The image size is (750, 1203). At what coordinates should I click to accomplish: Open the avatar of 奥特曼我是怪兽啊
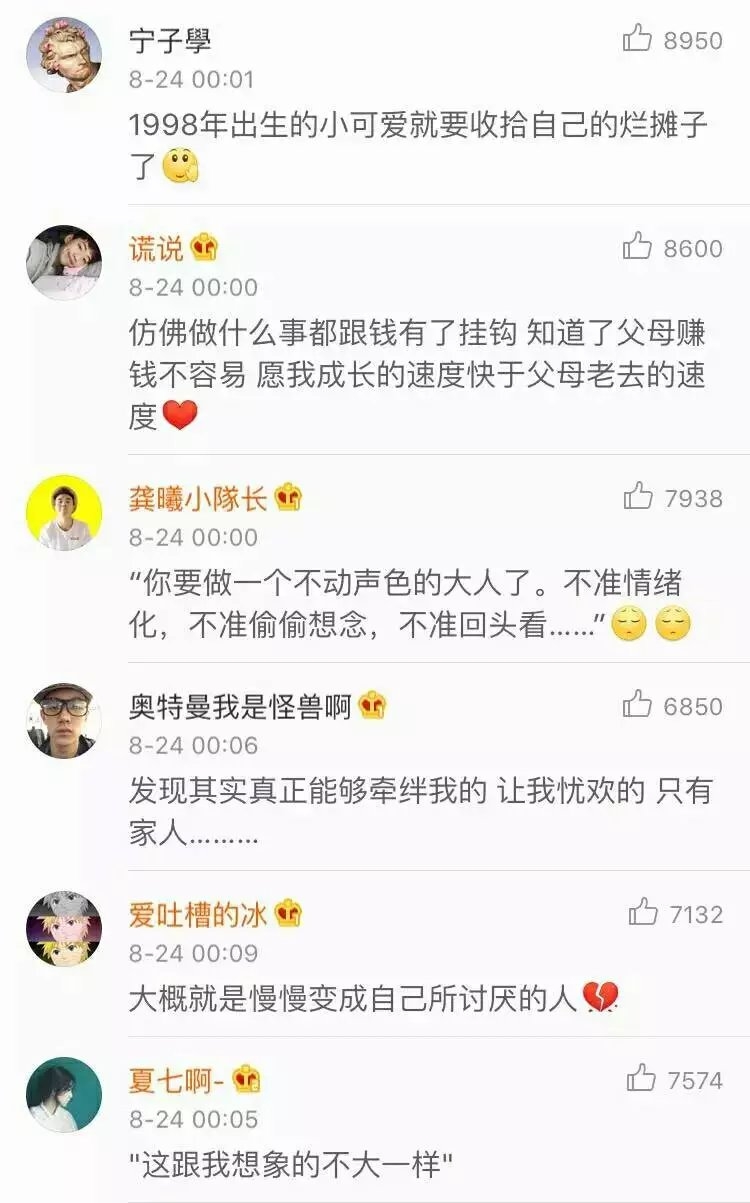(x=64, y=720)
